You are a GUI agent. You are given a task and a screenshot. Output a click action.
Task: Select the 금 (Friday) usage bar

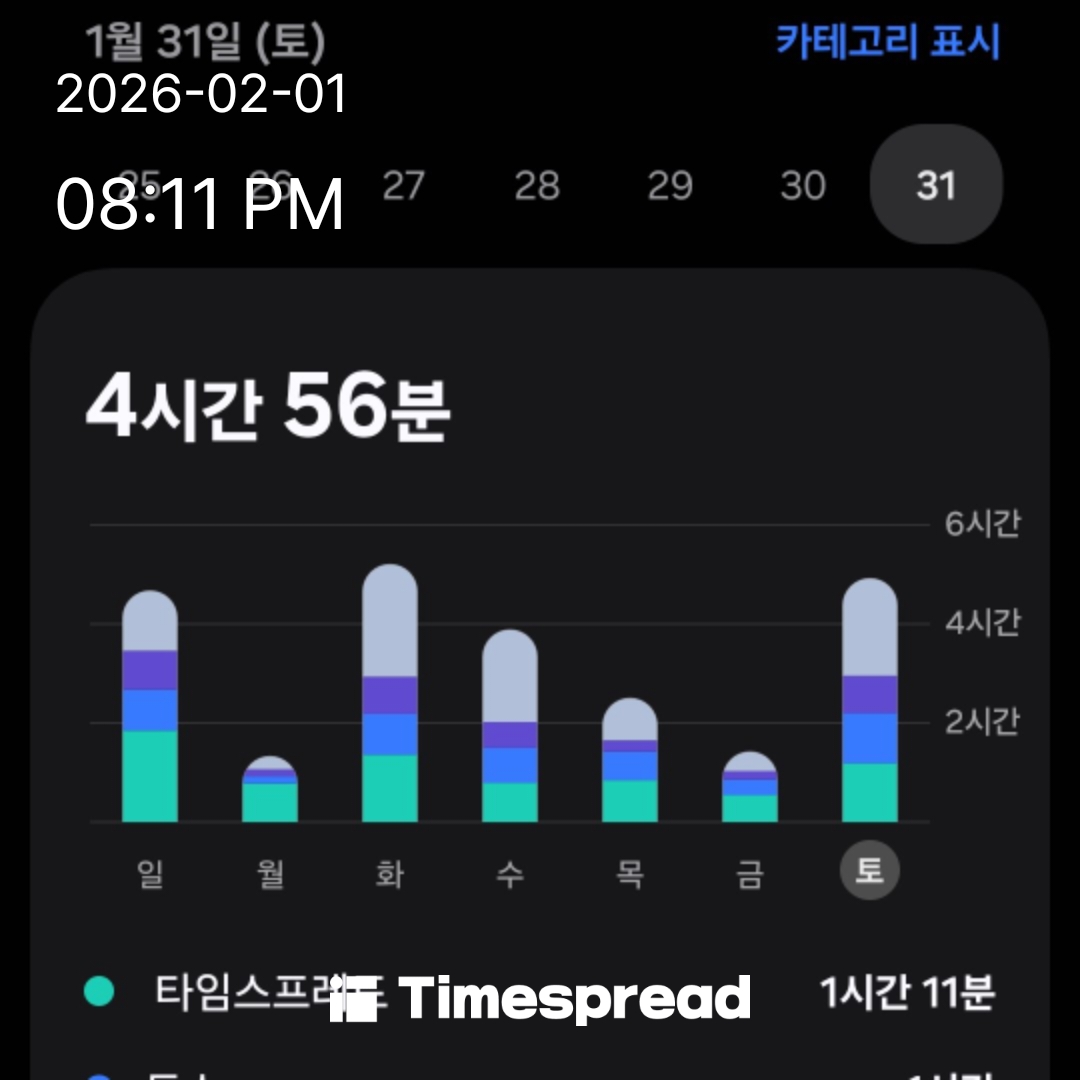tap(750, 788)
